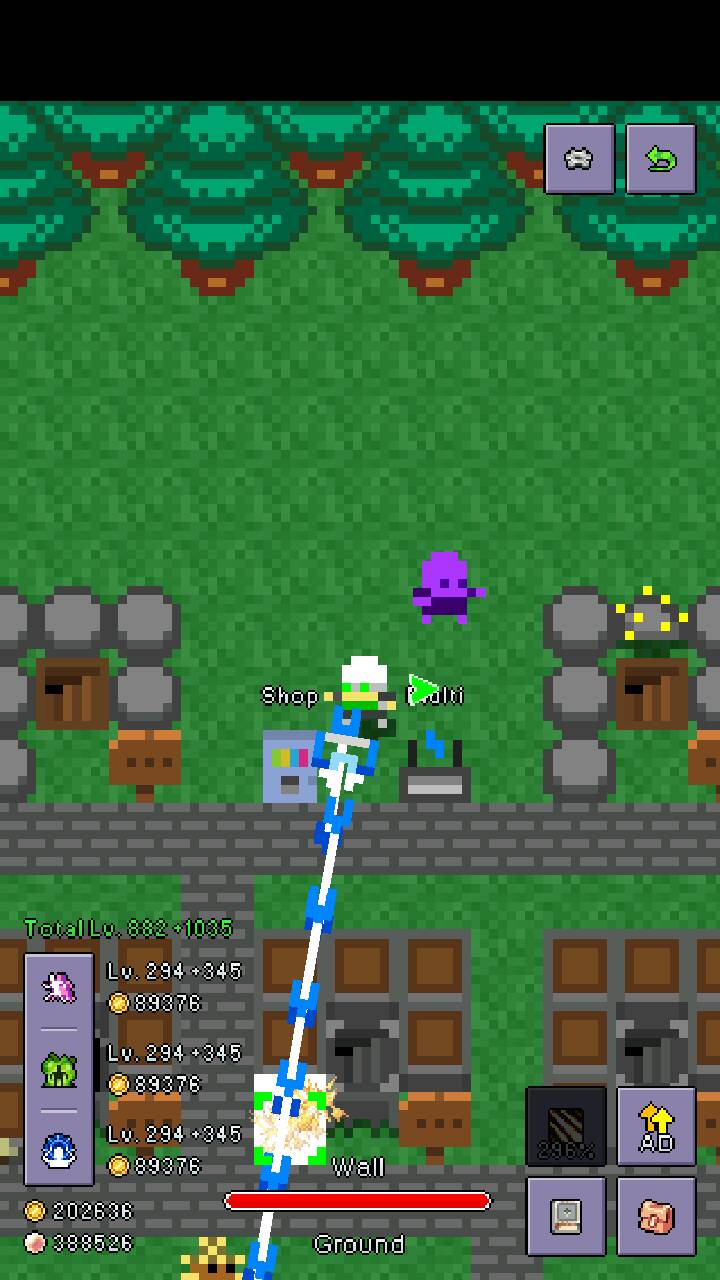The width and height of the screenshot is (720, 1280).
Task: Select the green character in party panel
Action: pyautogui.click(x=59, y=1070)
